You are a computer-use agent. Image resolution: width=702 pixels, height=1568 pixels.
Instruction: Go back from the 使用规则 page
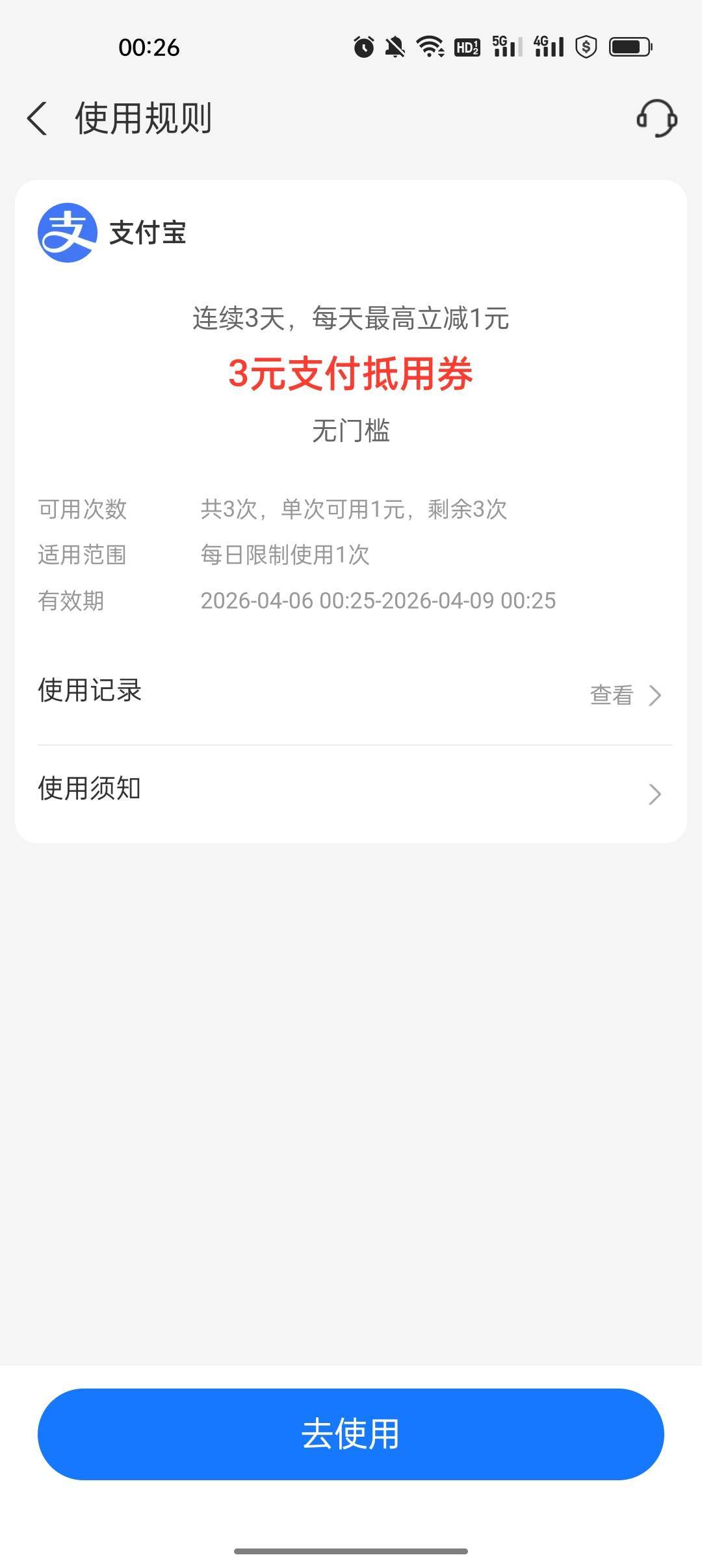(38, 119)
